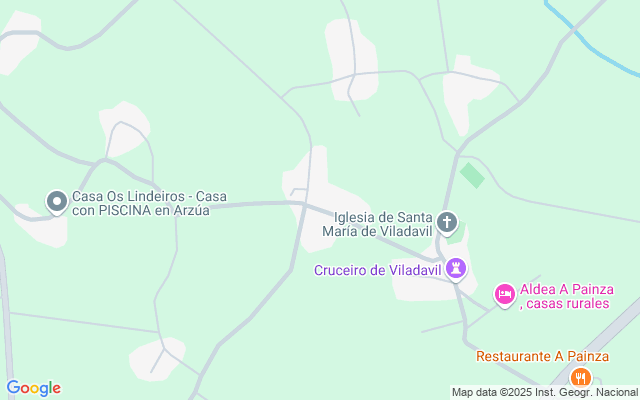640x400 pixels.
Task: Open the Aldea A Painza lodging pin
Action: (x=505, y=295)
